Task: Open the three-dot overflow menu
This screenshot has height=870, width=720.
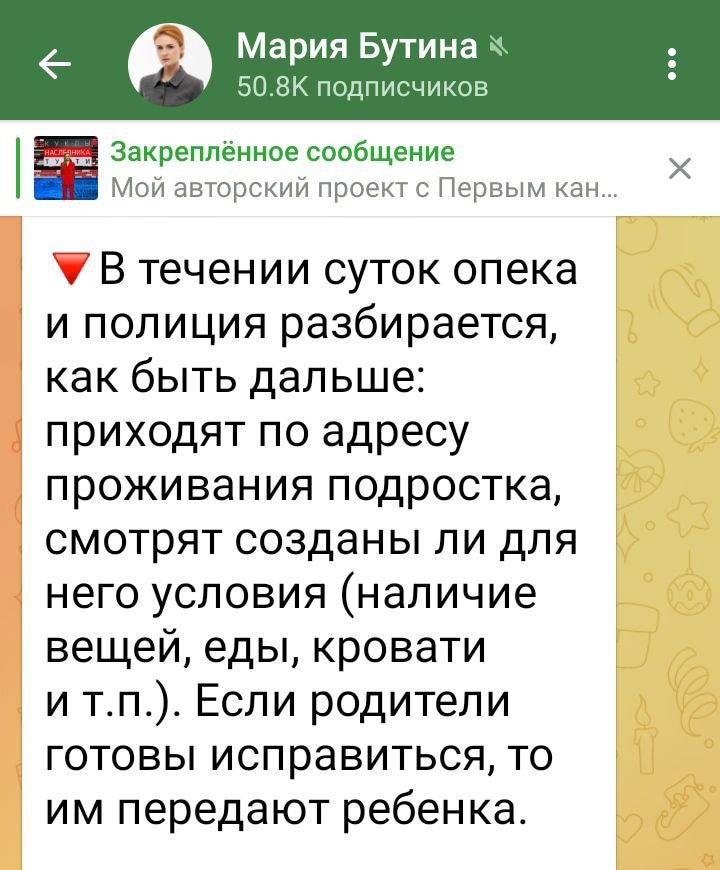Action: click(671, 66)
